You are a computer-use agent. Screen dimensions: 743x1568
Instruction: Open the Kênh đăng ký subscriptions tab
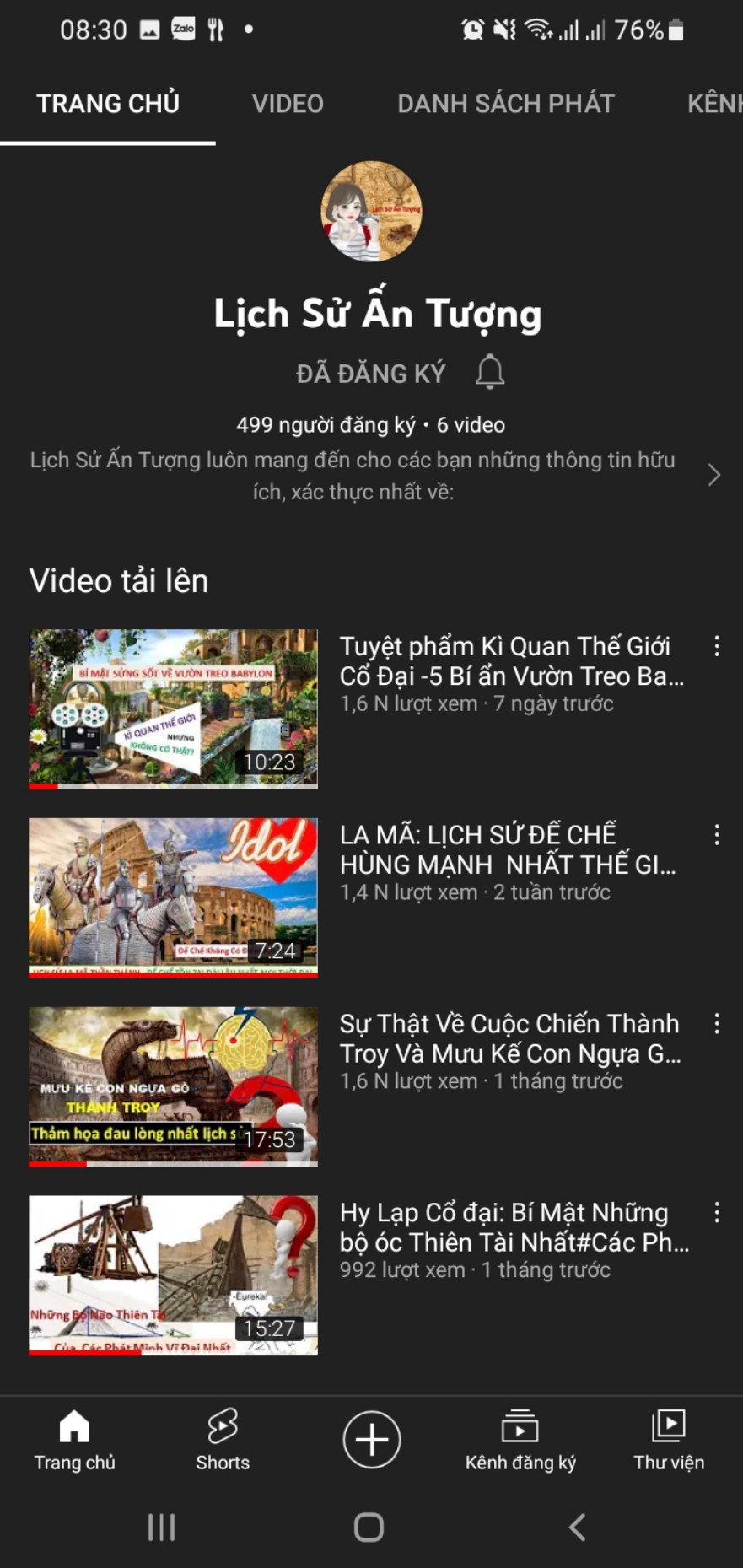coord(520,1441)
